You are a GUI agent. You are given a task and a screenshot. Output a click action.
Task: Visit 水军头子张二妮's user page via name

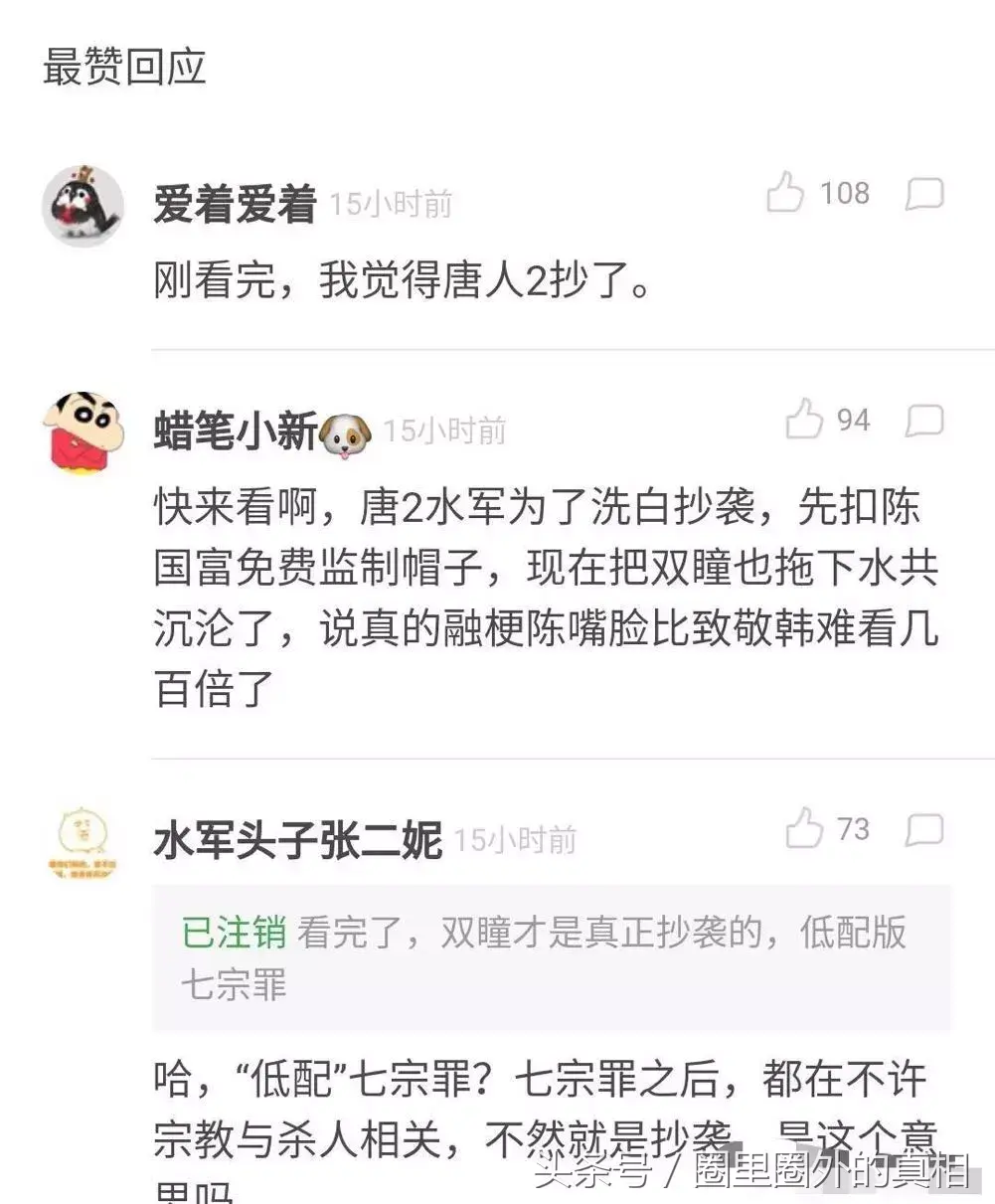click(x=297, y=841)
